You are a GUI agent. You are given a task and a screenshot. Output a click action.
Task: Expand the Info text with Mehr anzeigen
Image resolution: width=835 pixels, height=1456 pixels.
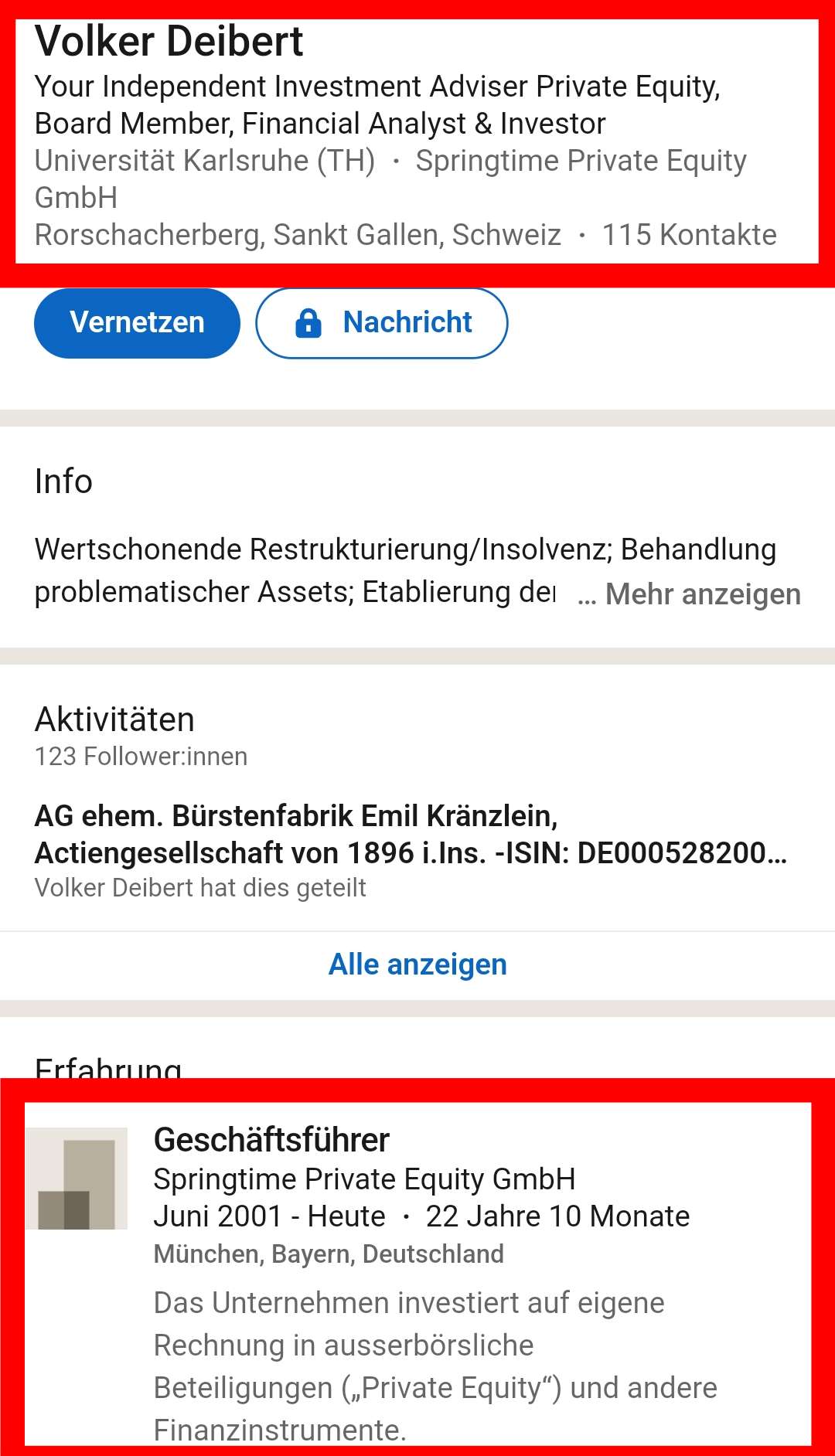[703, 594]
